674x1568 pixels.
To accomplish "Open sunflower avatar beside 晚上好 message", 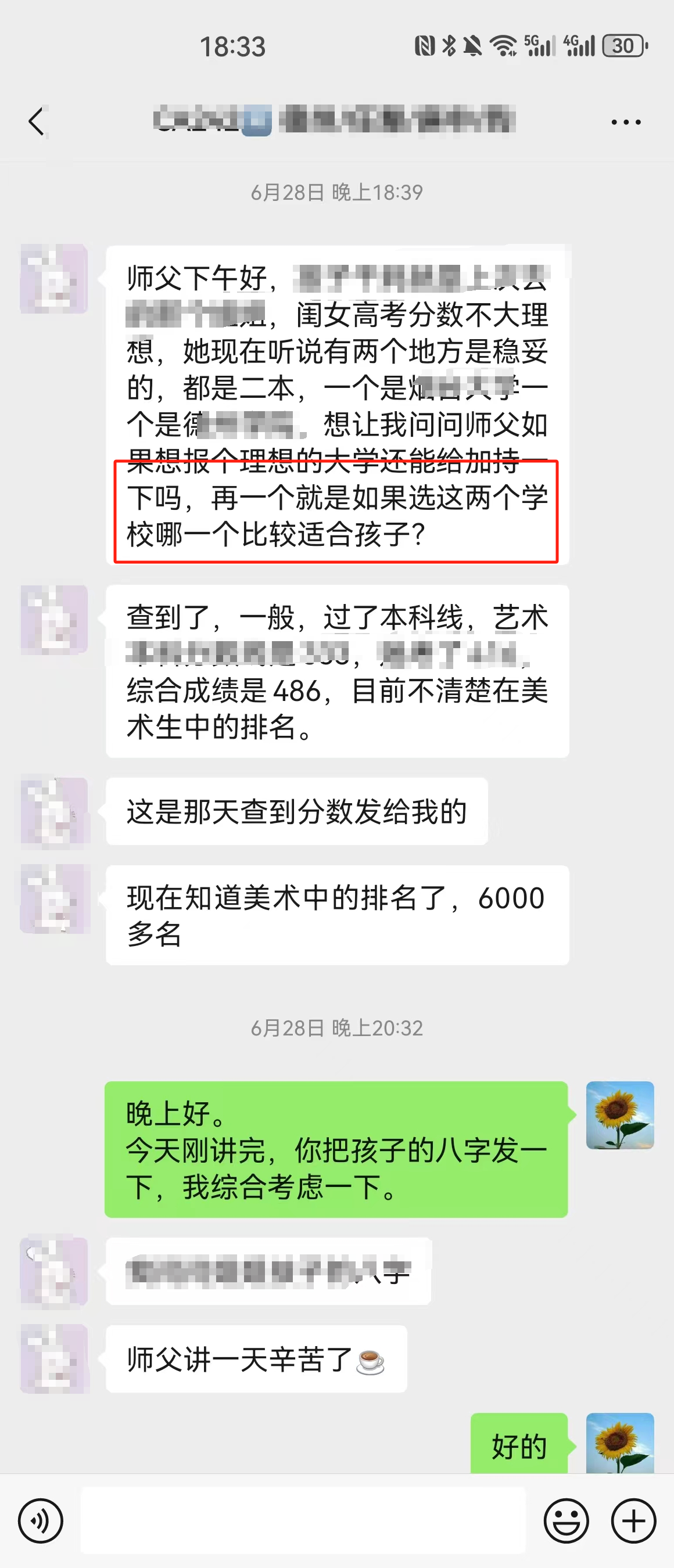I will click(x=619, y=1115).
